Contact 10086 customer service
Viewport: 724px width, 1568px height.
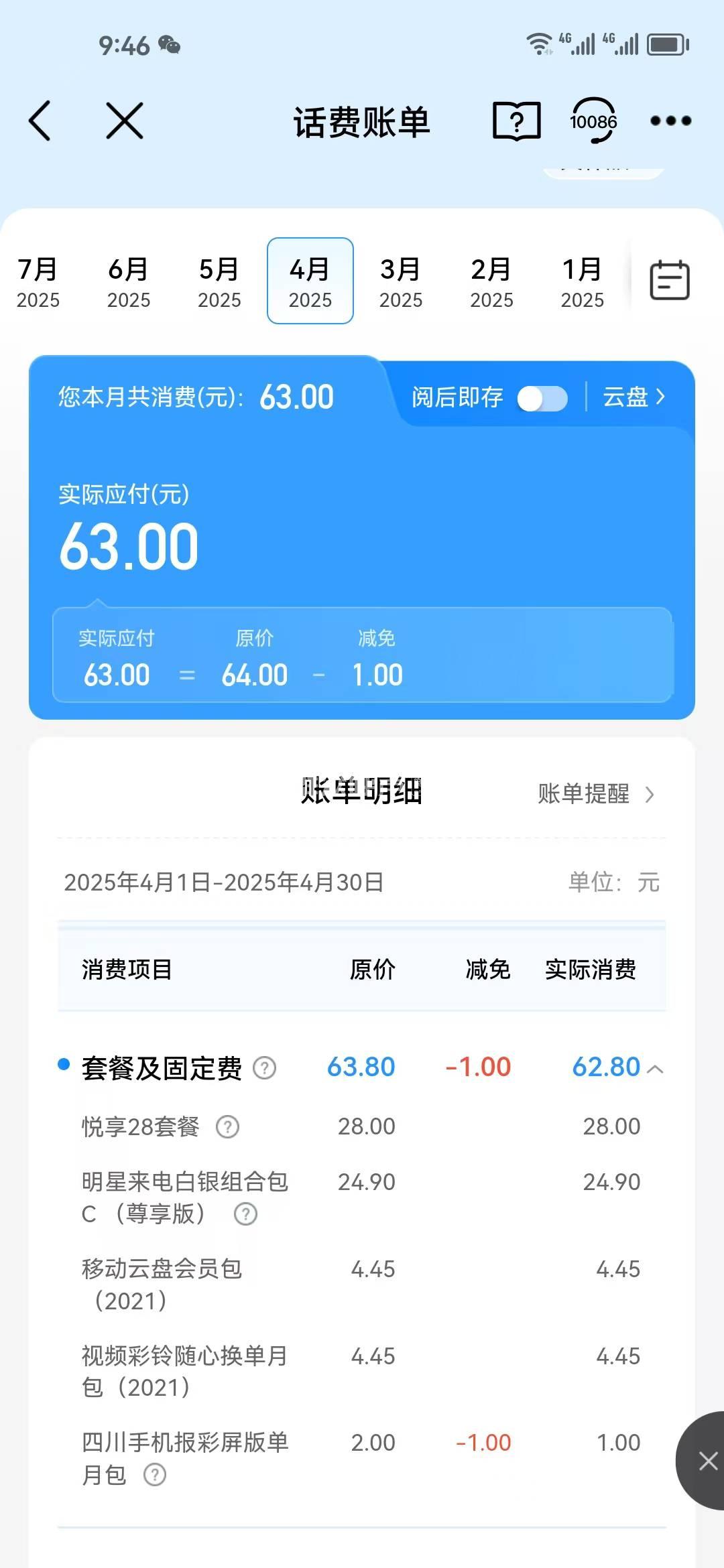[x=593, y=121]
